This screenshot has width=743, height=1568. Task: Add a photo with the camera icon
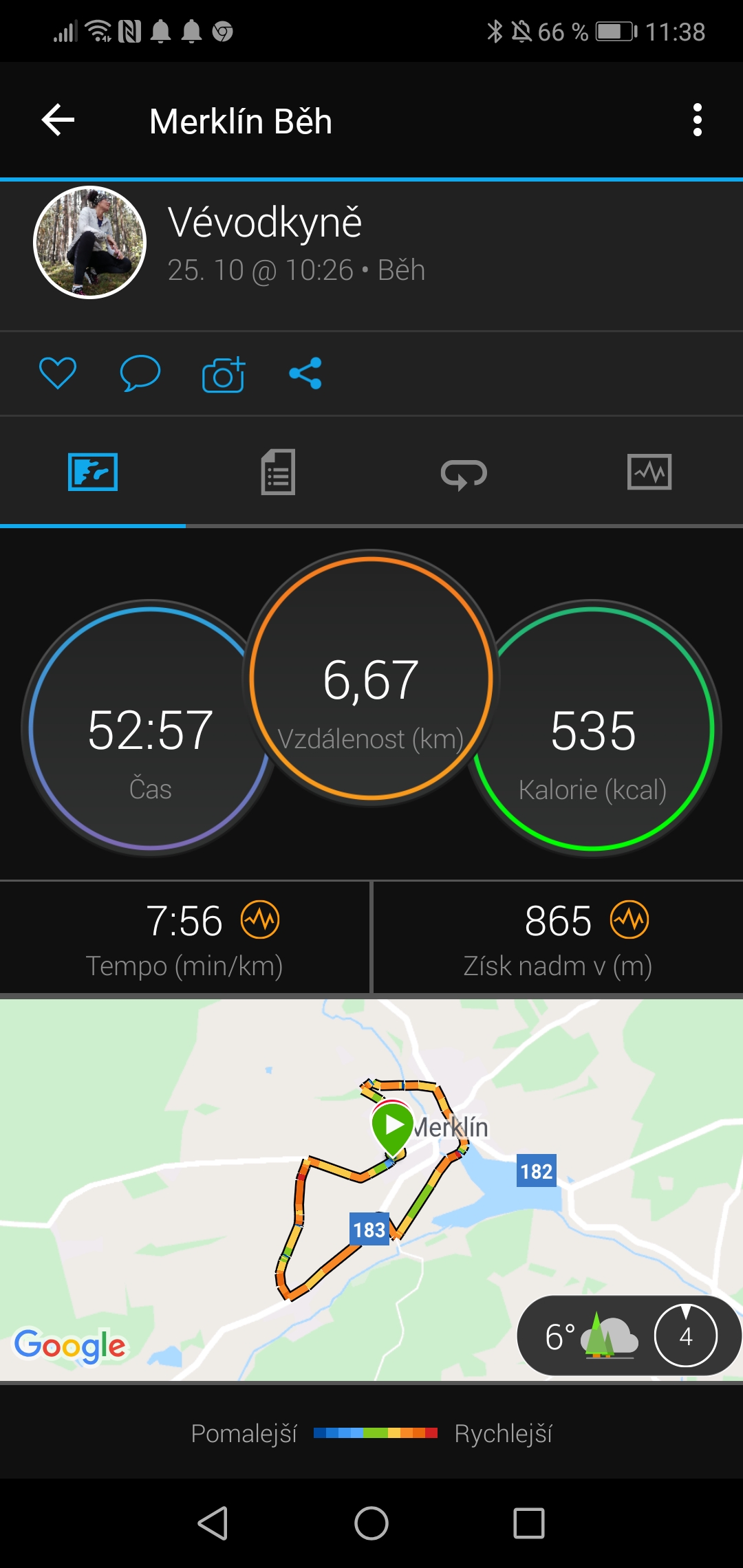224,374
